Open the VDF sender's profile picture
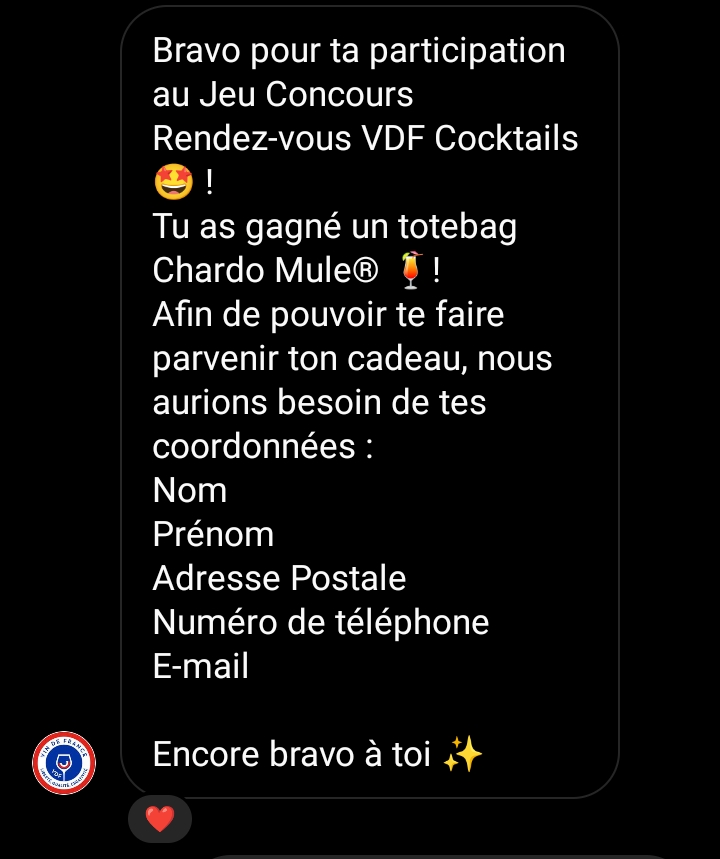 click(64, 763)
